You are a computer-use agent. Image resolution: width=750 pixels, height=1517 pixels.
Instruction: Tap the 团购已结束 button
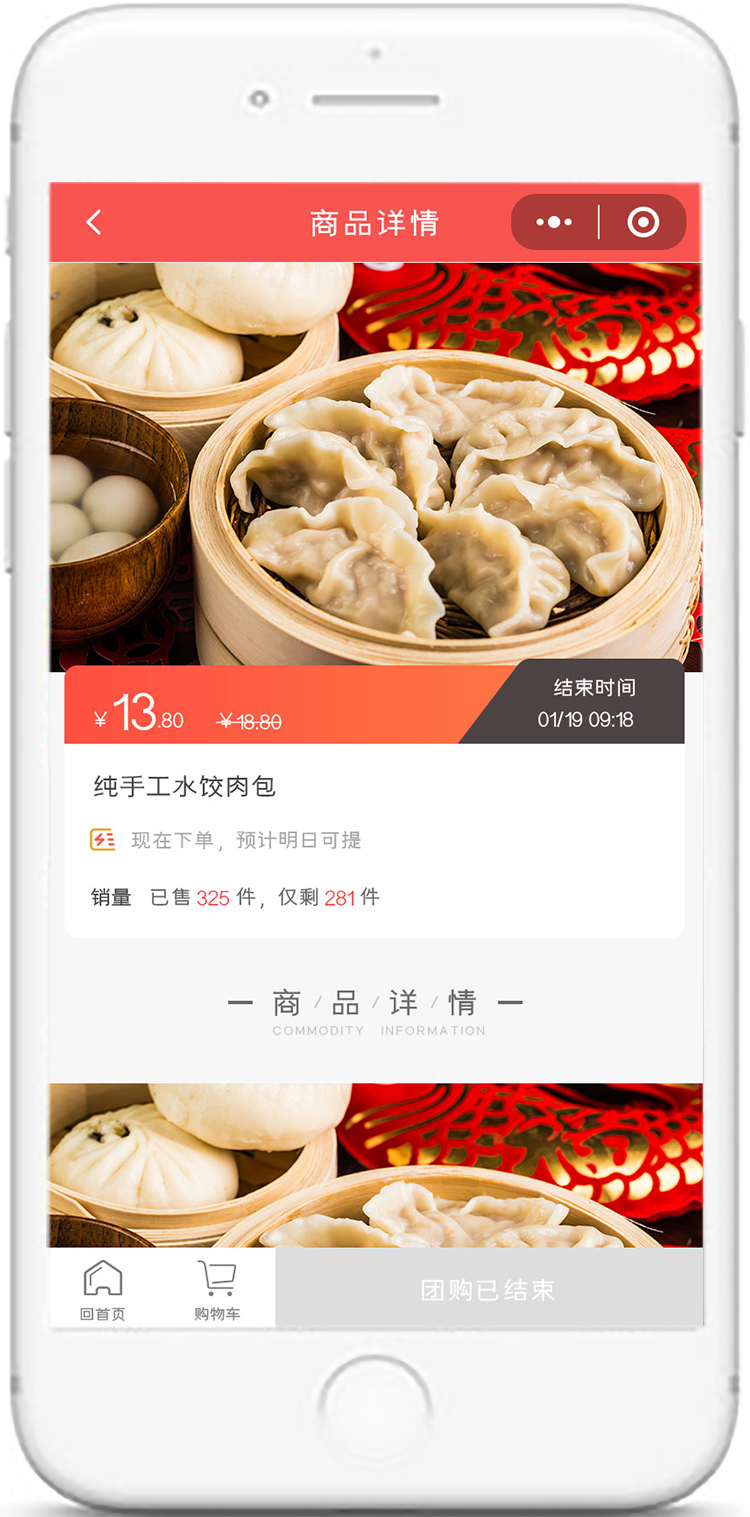[x=489, y=1289]
